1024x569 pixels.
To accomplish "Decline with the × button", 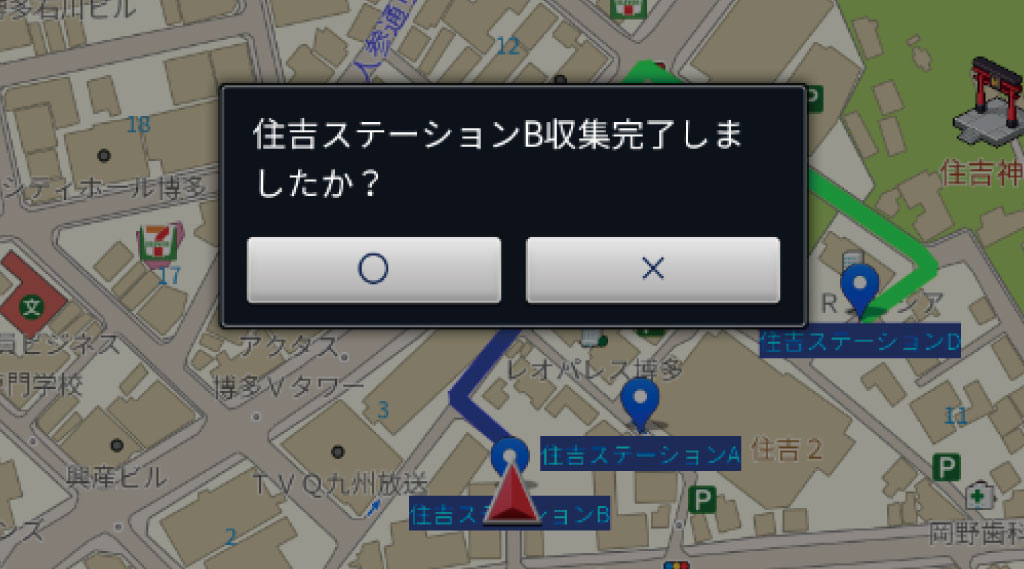I will [x=652, y=269].
